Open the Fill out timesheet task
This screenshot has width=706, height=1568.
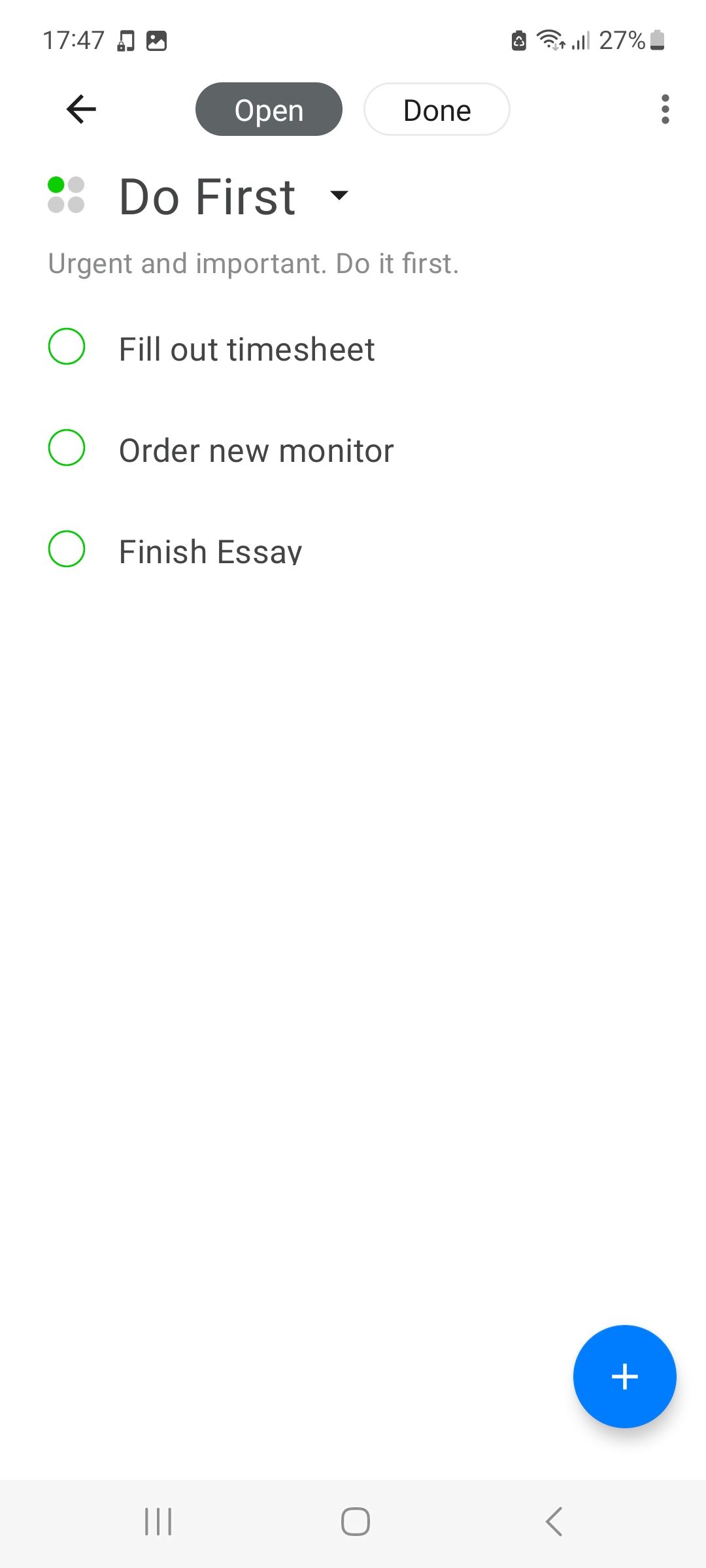click(246, 349)
